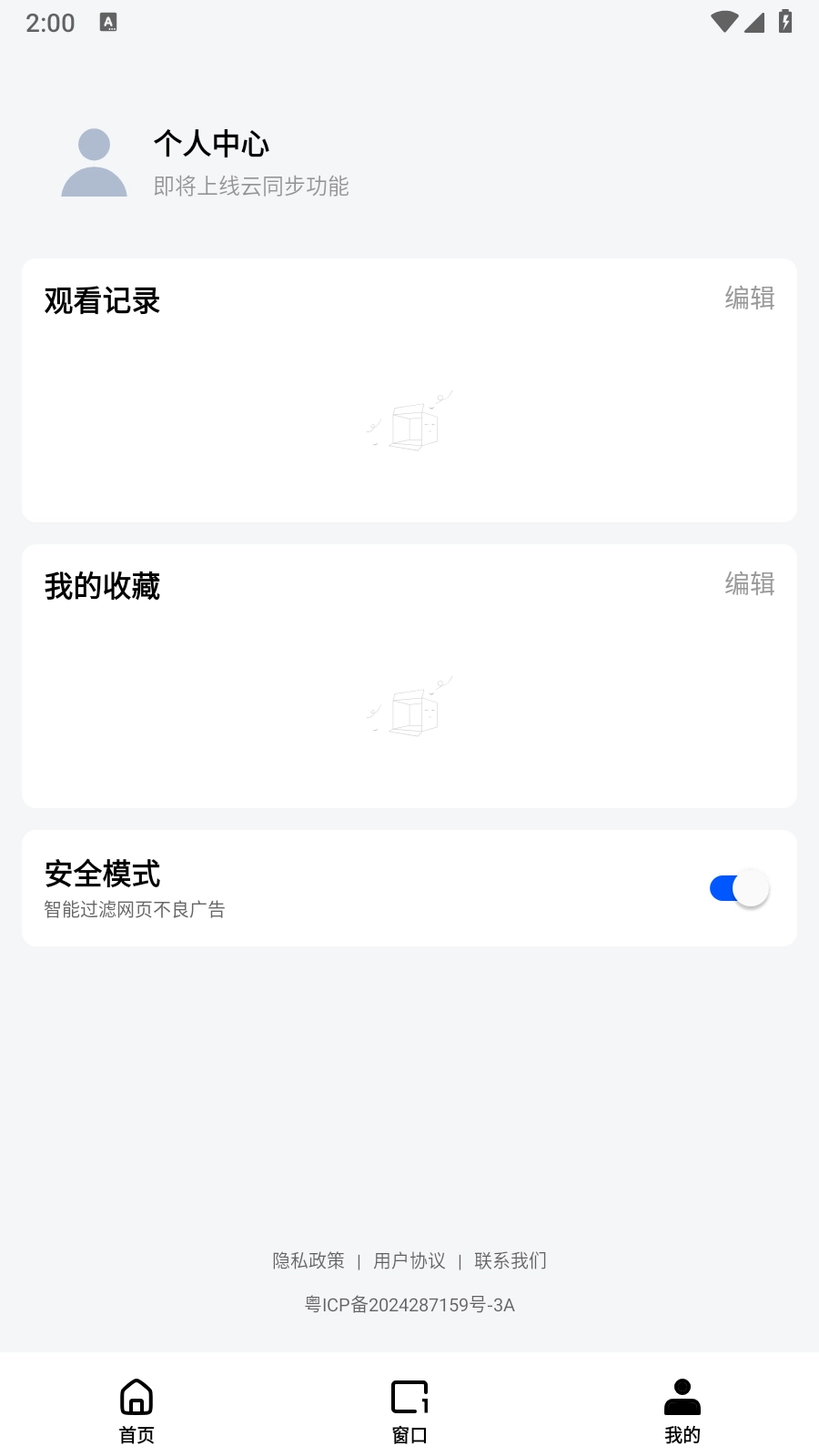Viewport: 819px width, 1456px height.
Task: Click the empty-box illustration under 我的收藏
Action: pyautogui.click(x=409, y=710)
